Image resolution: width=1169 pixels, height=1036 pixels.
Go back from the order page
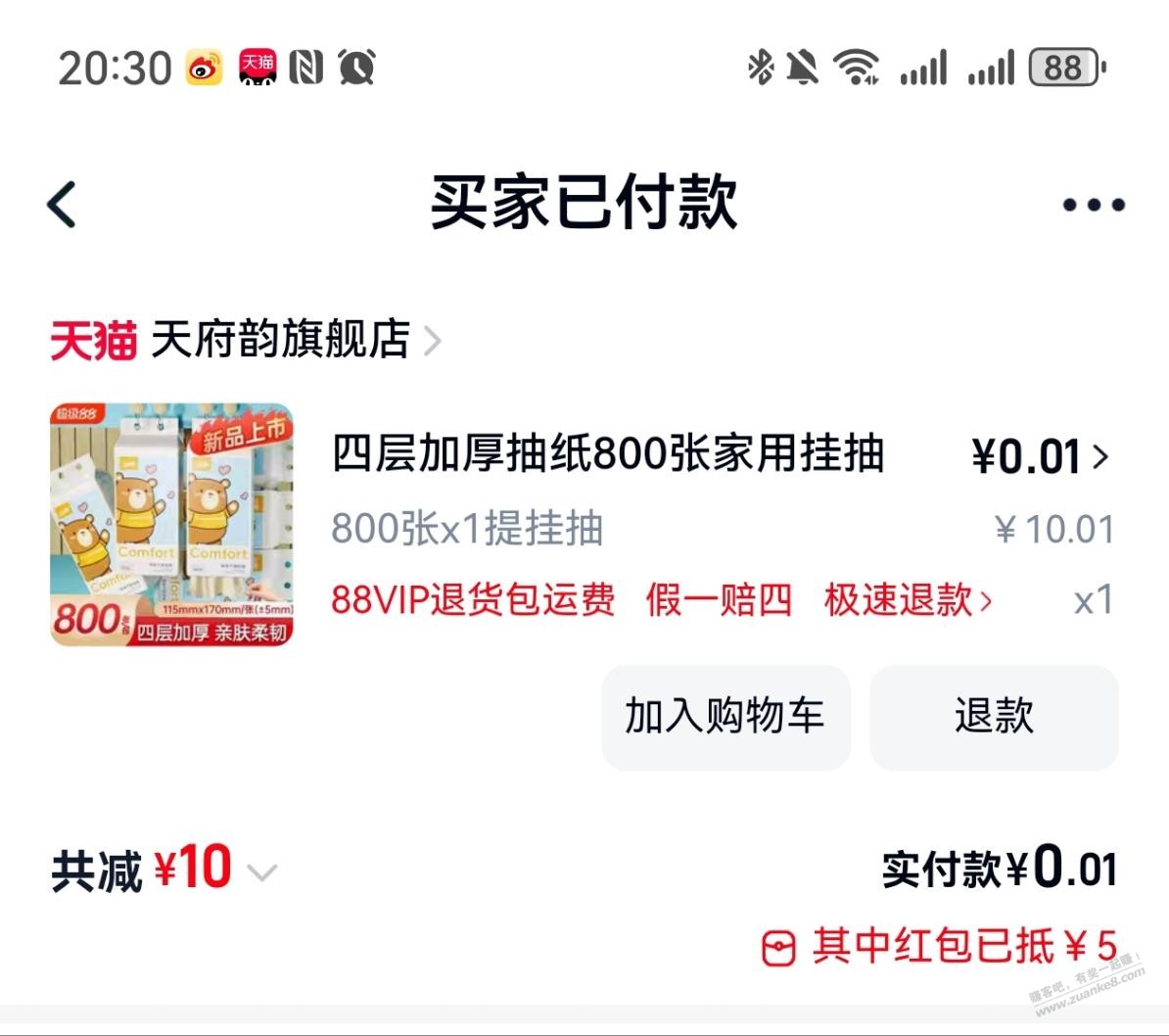(63, 205)
